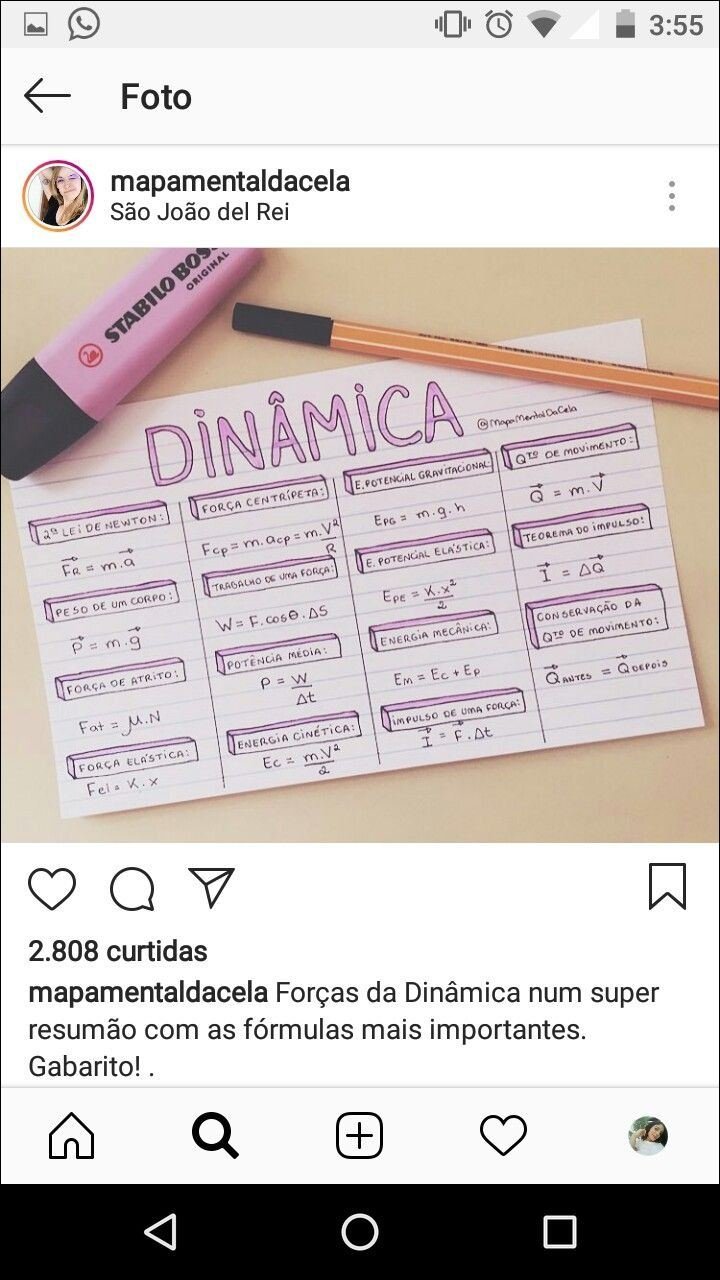Share the post via paper plane icon
Viewport: 720px width, 1280px height.
point(211,888)
